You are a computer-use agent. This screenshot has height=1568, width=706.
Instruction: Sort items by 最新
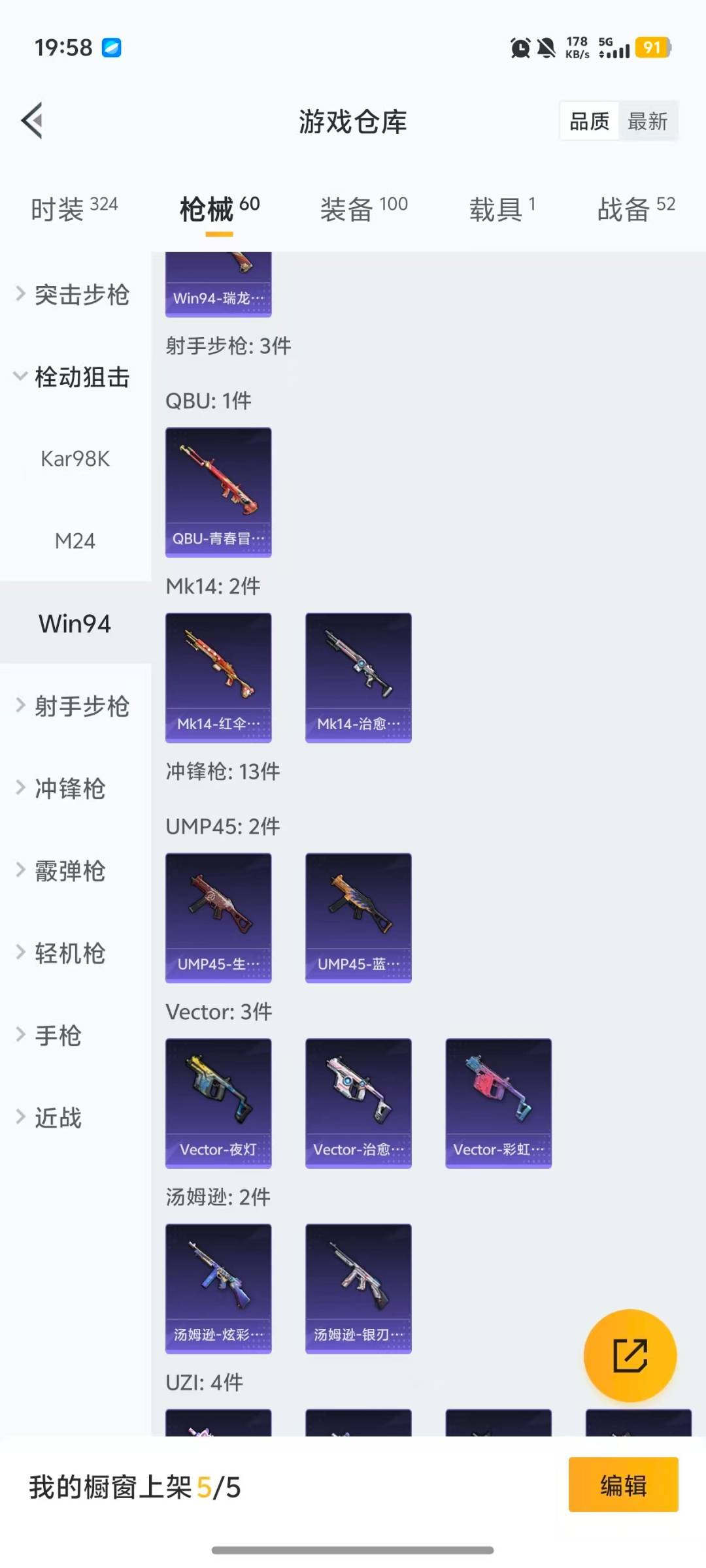(x=647, y=122)
